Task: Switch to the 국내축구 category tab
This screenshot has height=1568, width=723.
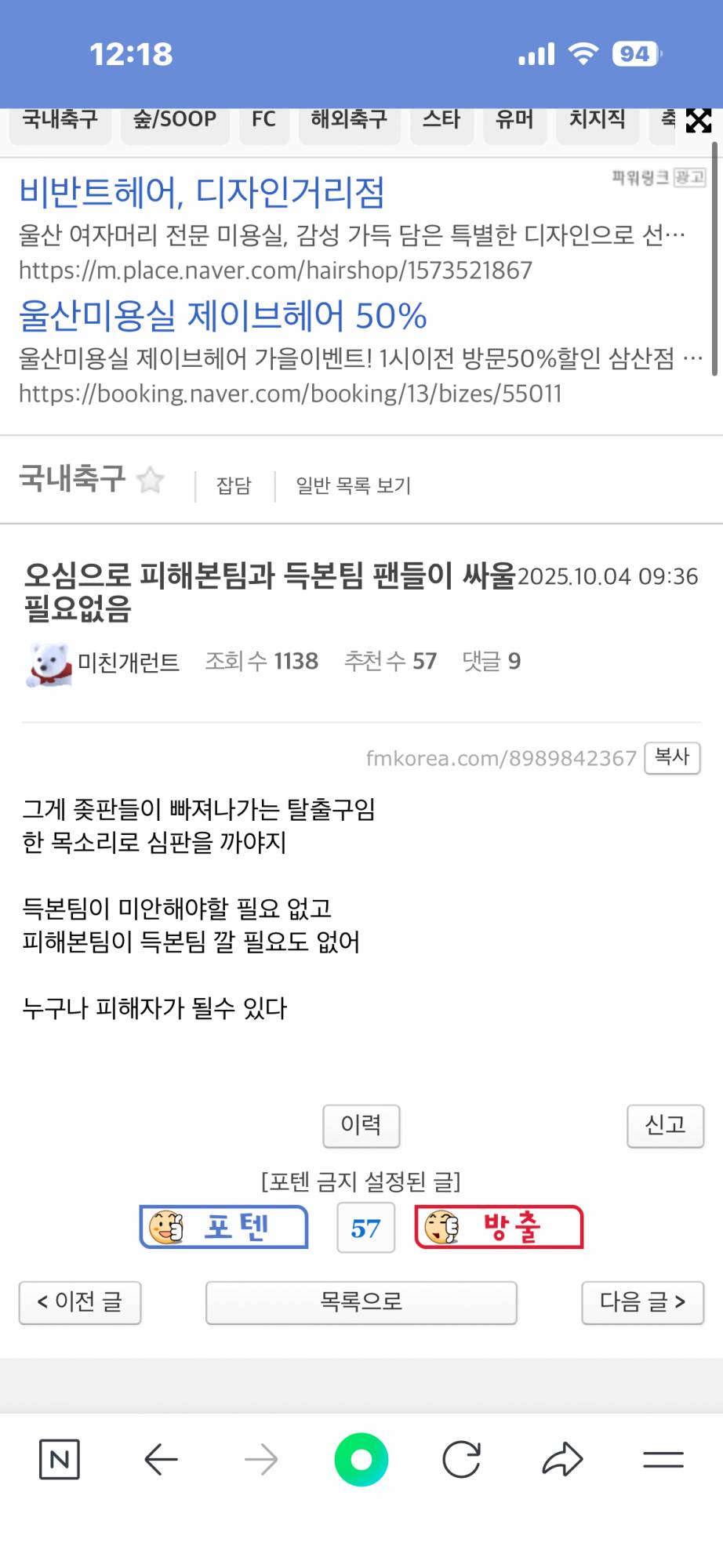Action: coord(60,120)
